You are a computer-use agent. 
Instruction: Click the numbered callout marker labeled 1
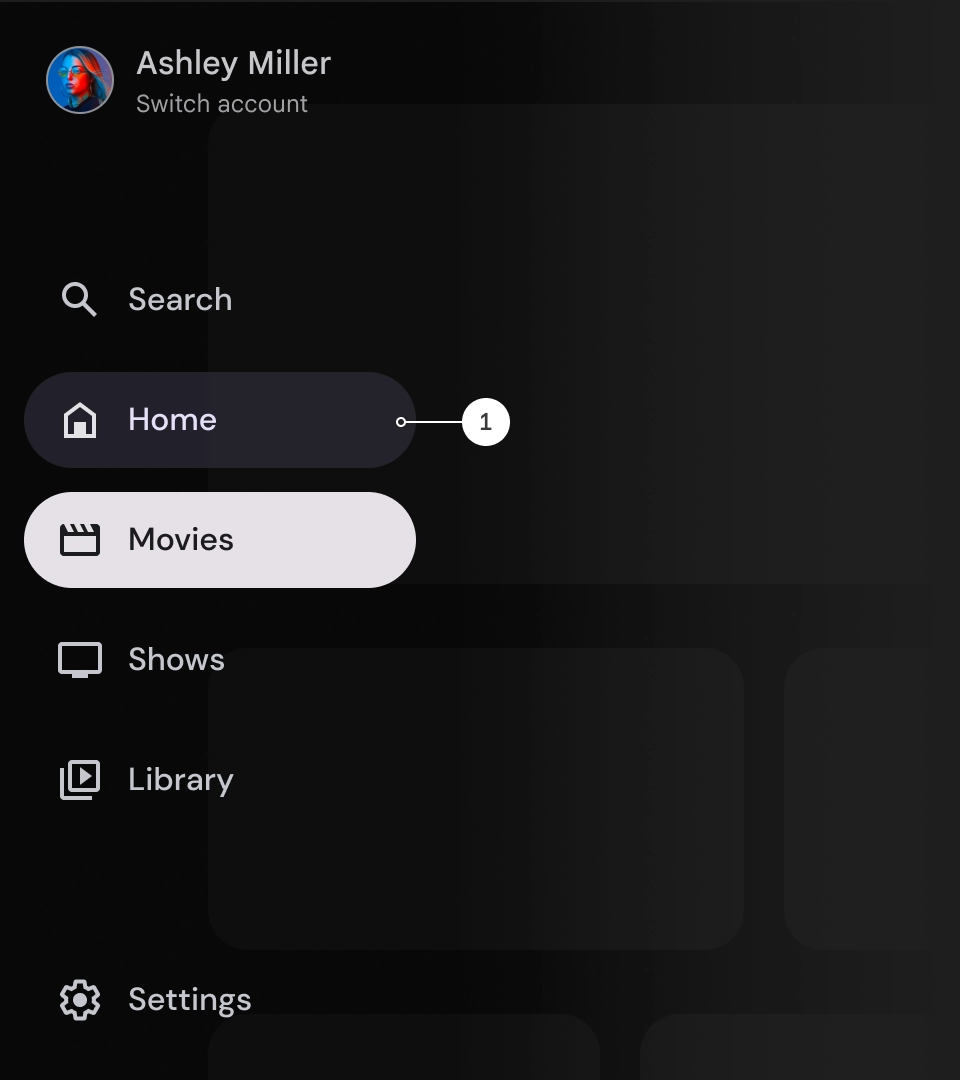[484, 421]
